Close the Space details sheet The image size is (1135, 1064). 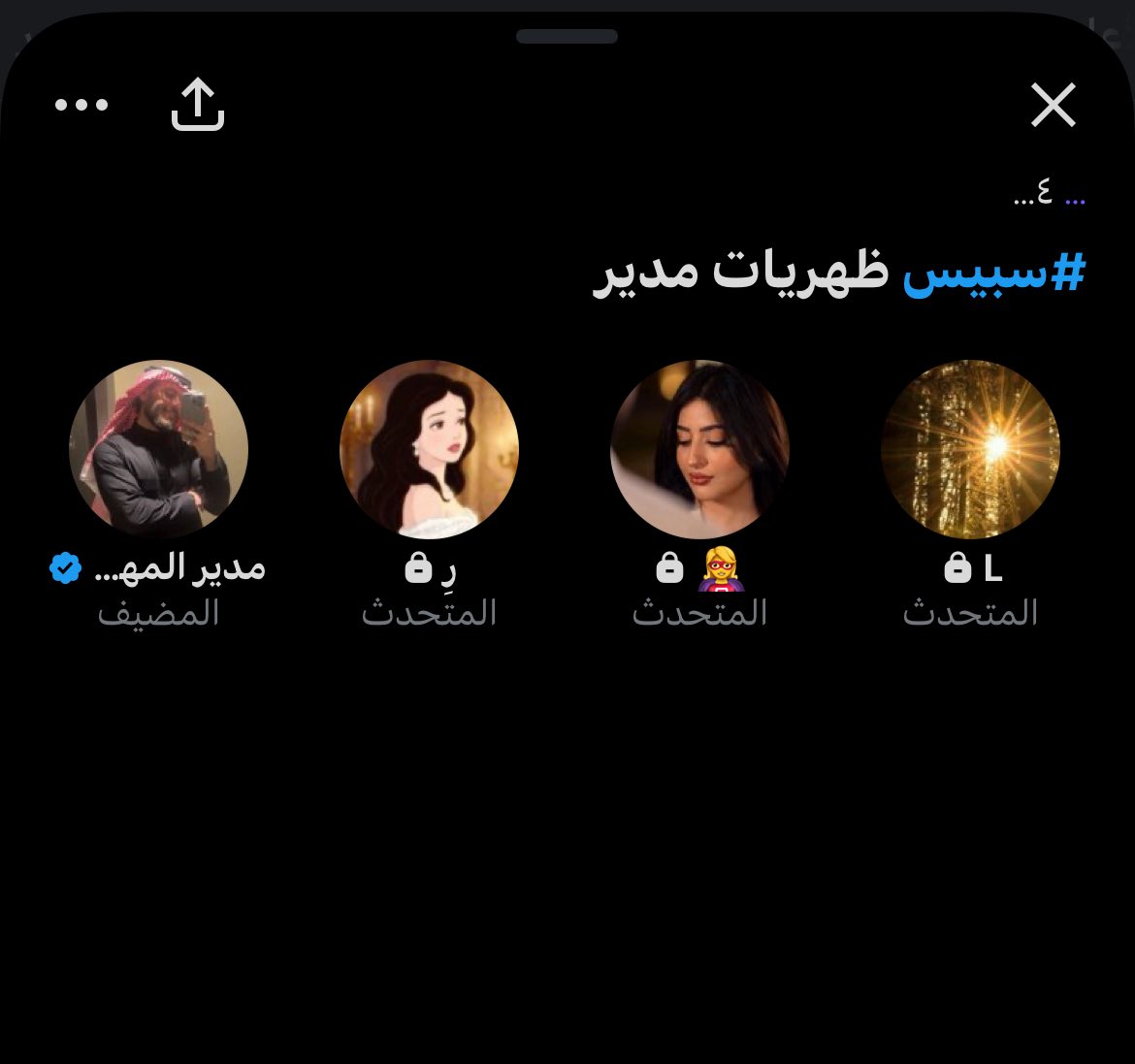coord(1054,105)
